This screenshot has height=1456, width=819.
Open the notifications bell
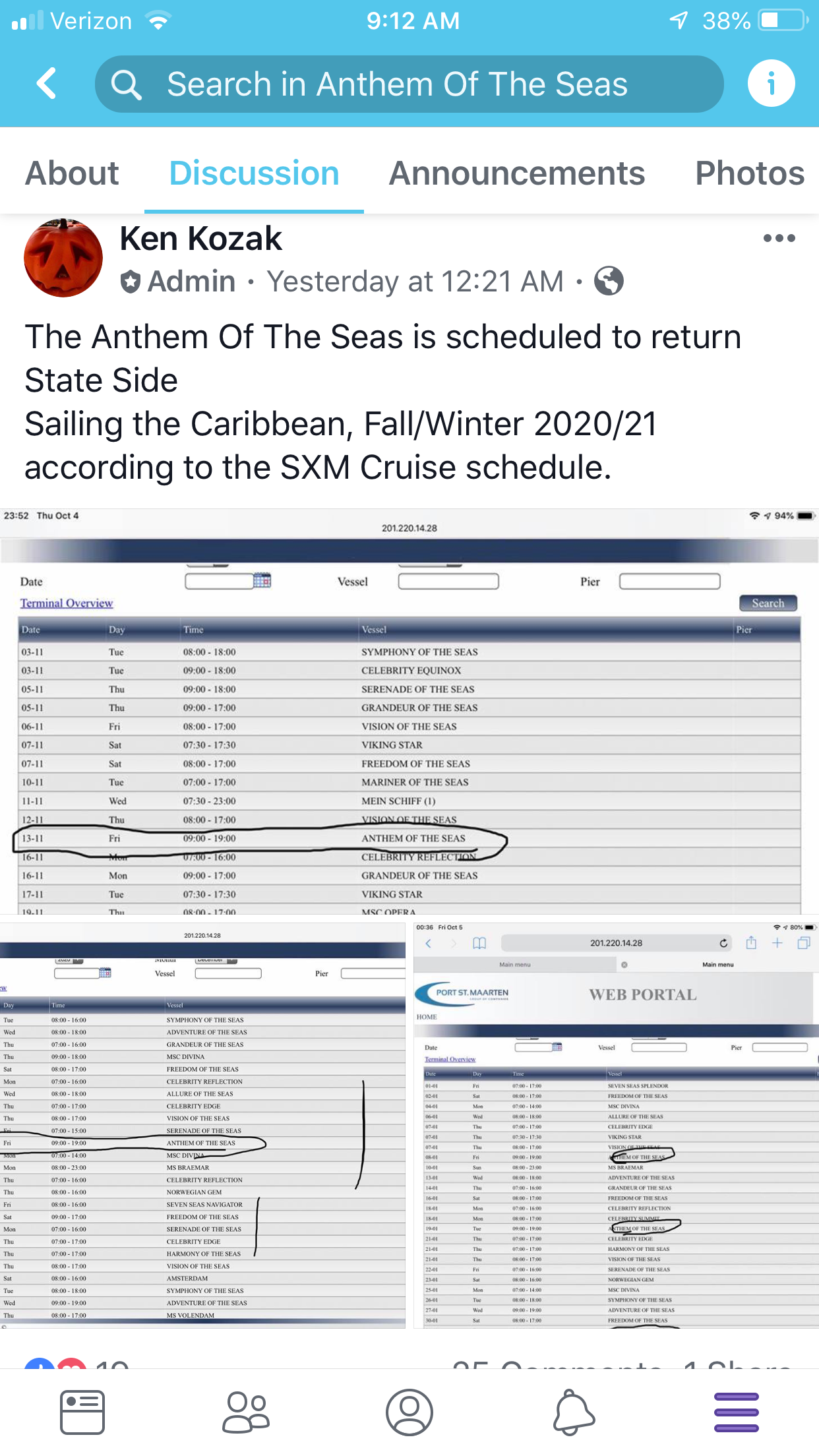[x=573, y=1412]
